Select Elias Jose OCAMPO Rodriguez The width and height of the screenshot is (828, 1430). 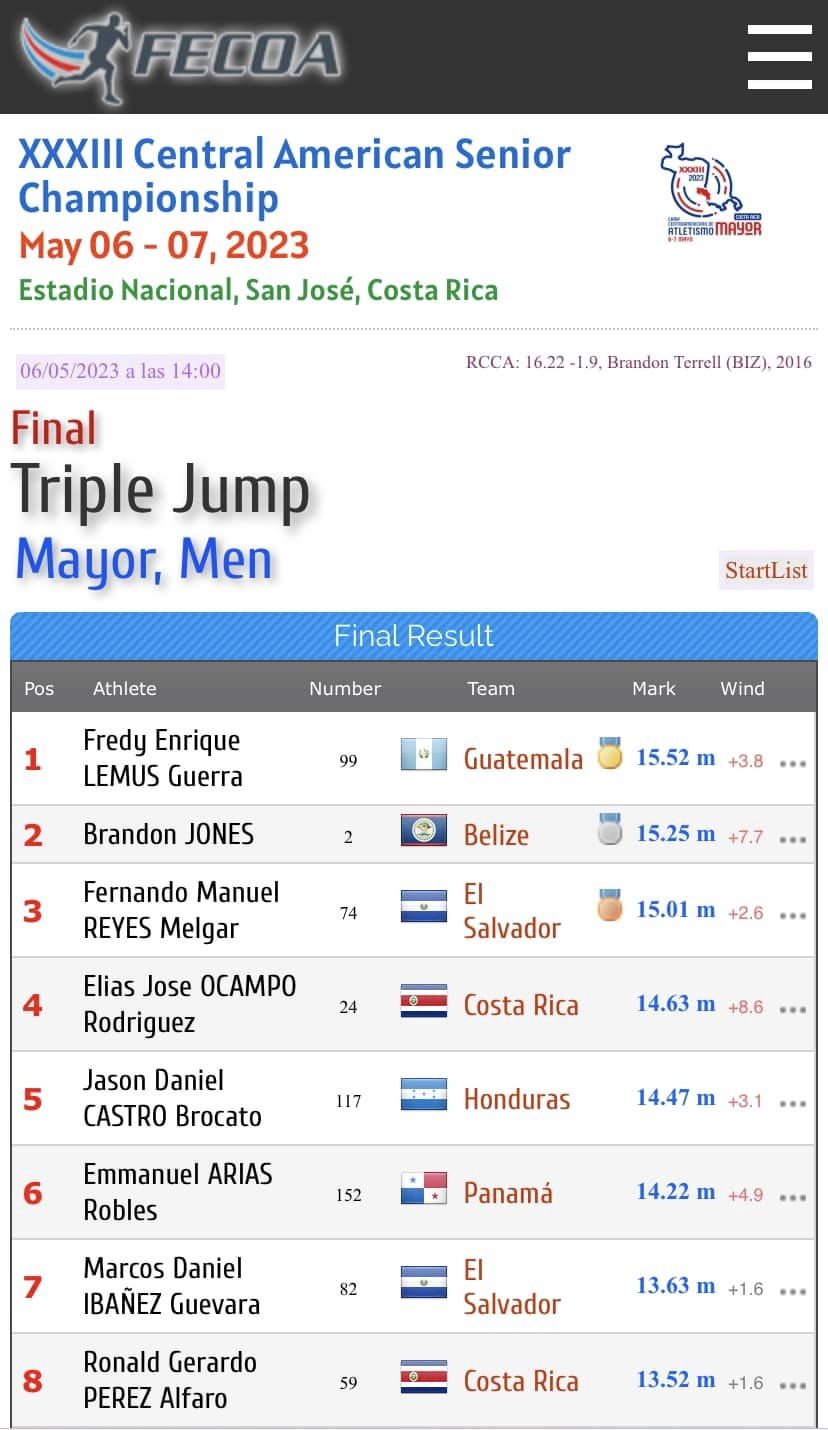(x=189, y=1004)
